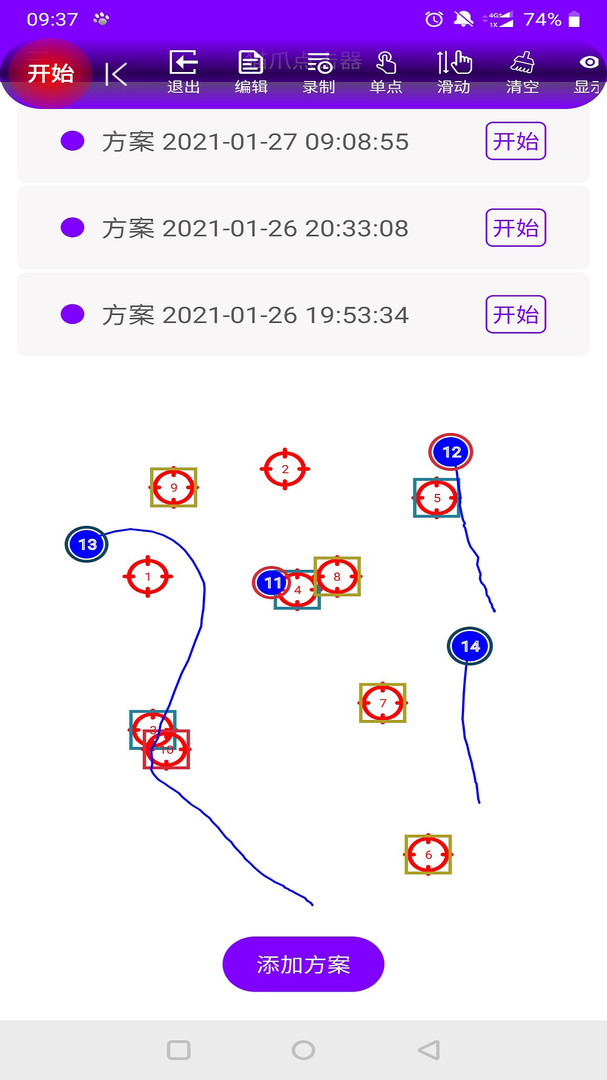607x1080 pixels.
Task: Start the plan from 2021-01-27 09:08:55
Action: tap(516, 141)
